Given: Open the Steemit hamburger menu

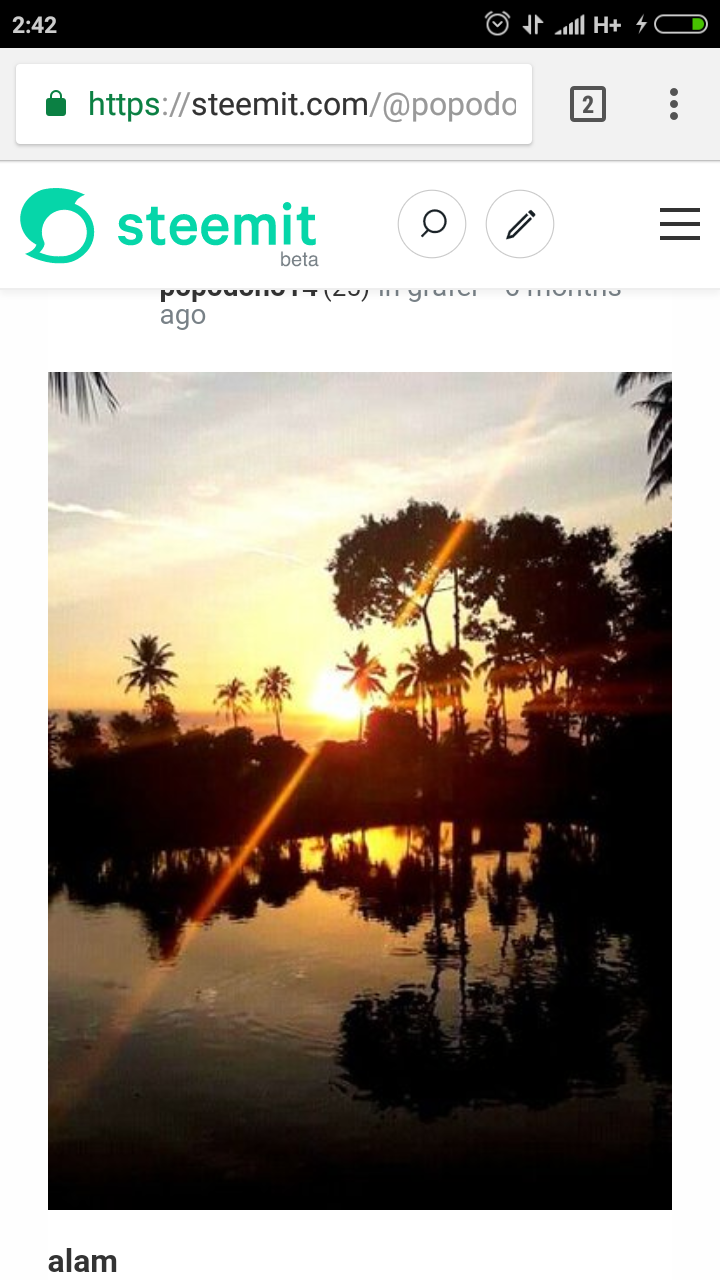Looking at the screenshot, I should (x=680, y=224).
